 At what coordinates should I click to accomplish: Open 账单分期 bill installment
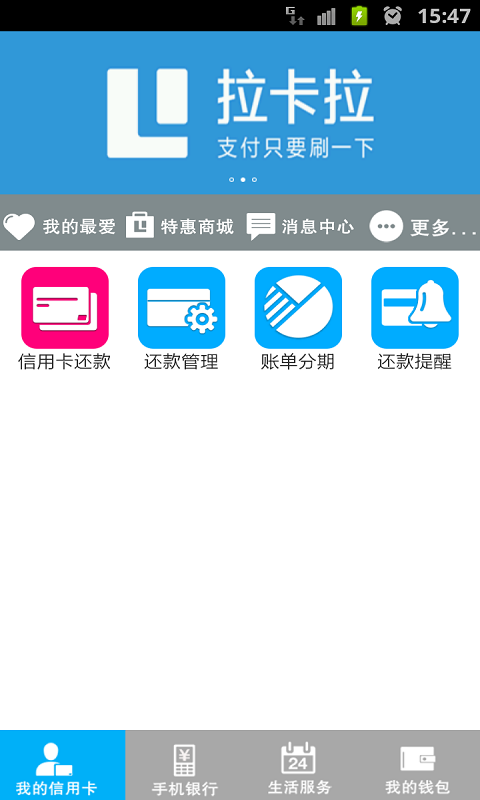pyautogui.click(x=298, y=319)
